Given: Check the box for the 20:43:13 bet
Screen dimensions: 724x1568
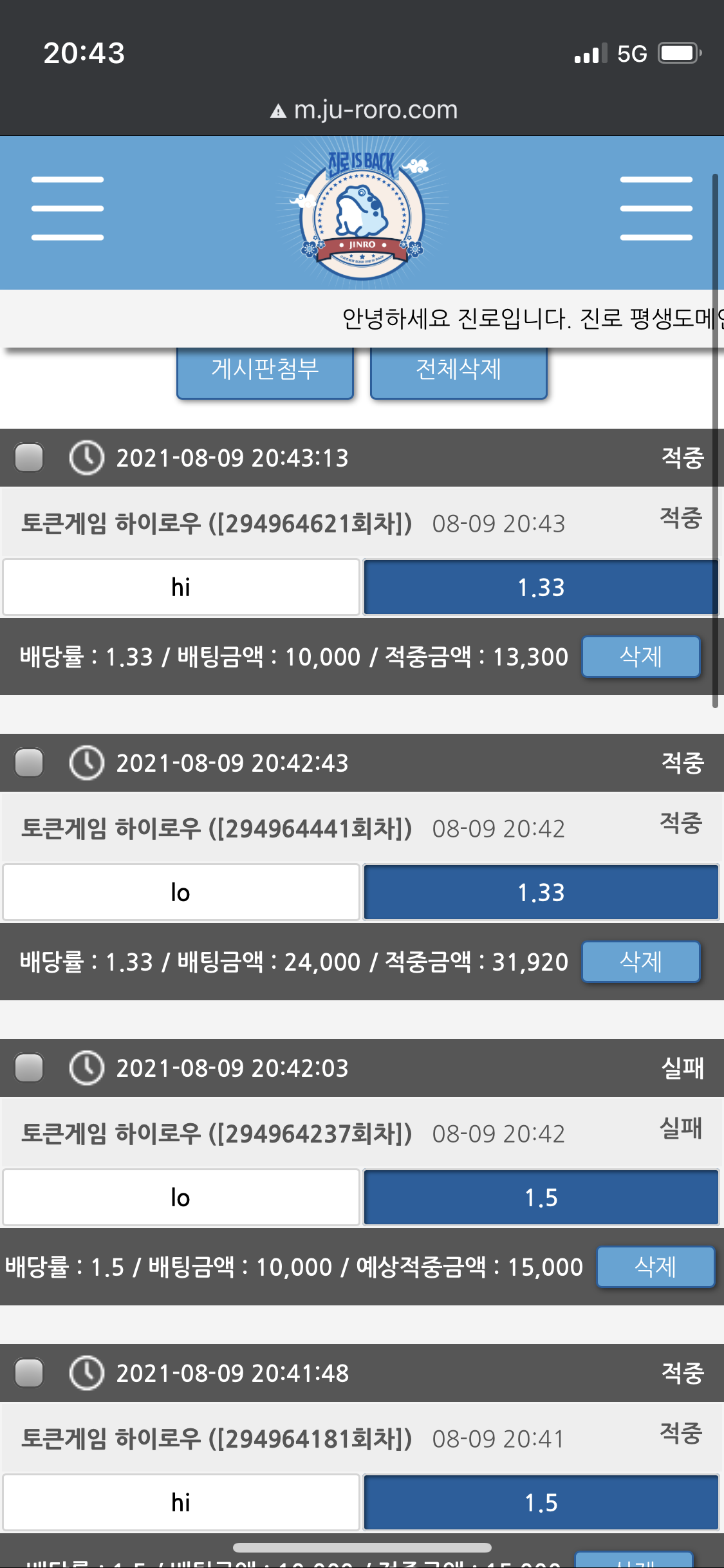Looking at the screenshot, I should [29, 458].
